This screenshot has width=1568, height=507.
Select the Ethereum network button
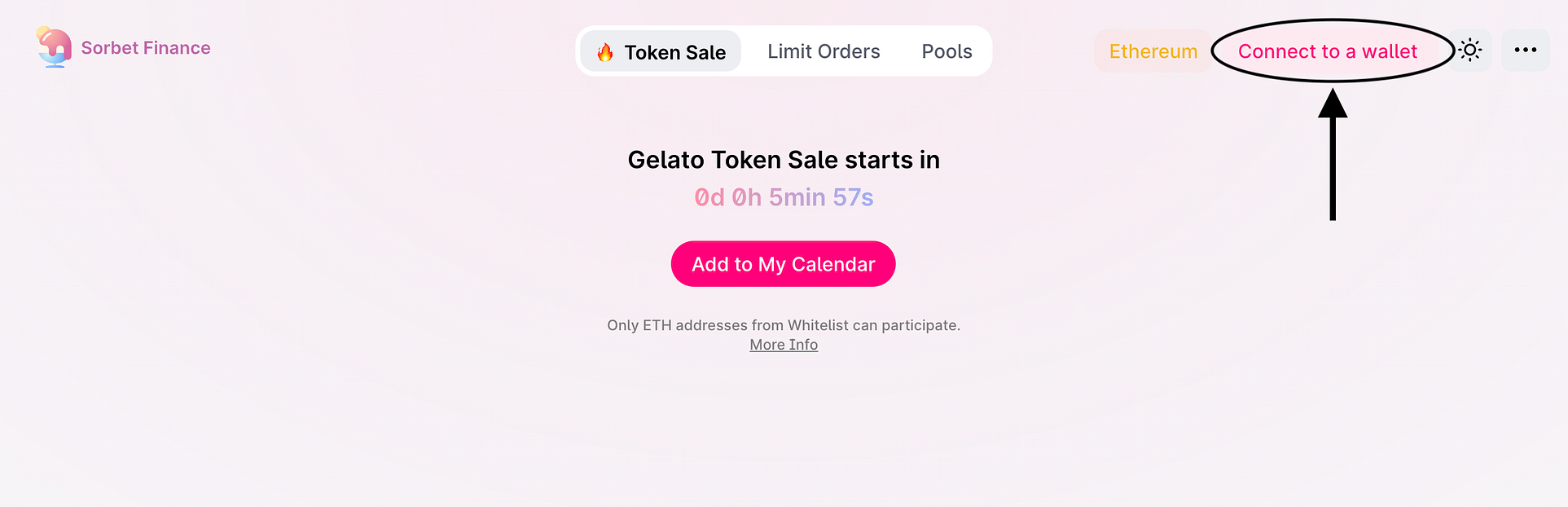tap(1153, 51)
